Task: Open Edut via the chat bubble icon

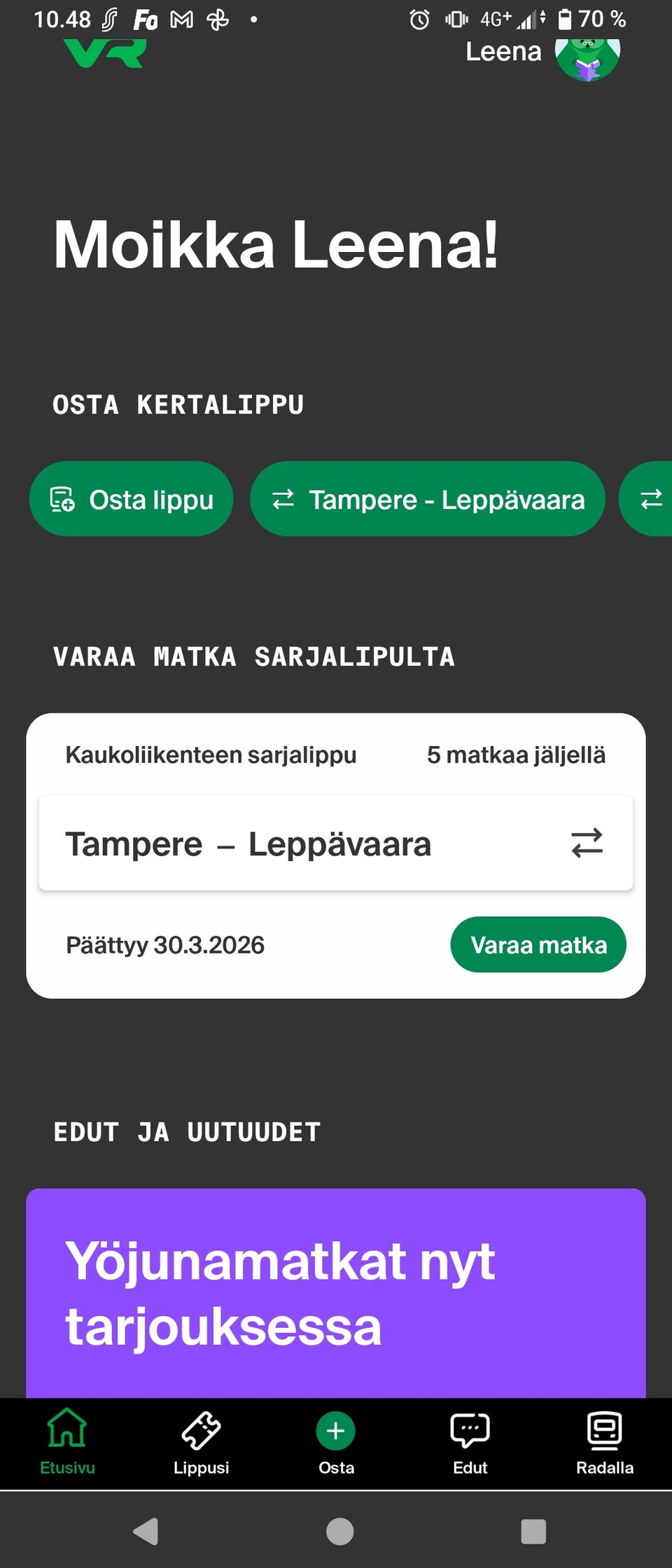Action: [470, 1429]
